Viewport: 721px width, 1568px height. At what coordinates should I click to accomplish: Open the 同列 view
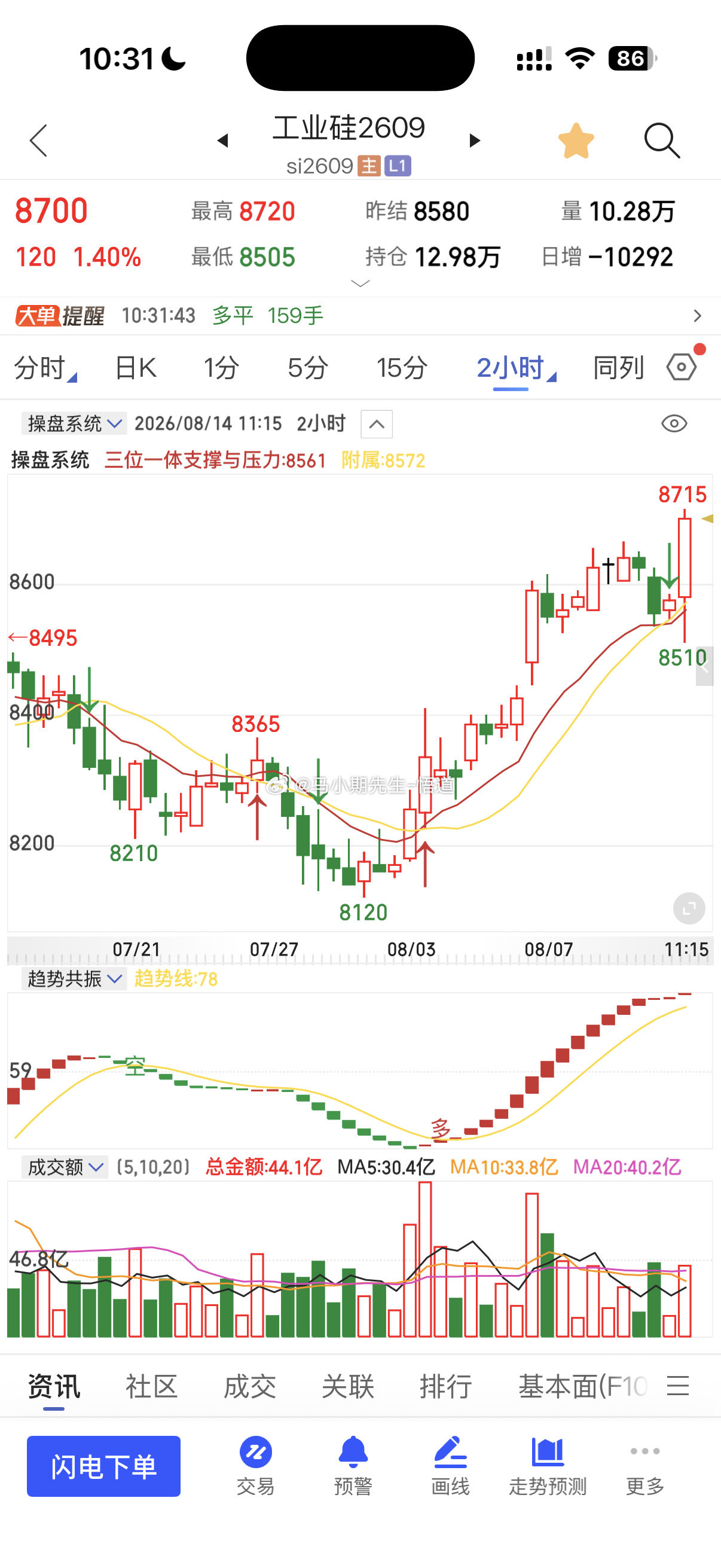click(x=618, y=368)
